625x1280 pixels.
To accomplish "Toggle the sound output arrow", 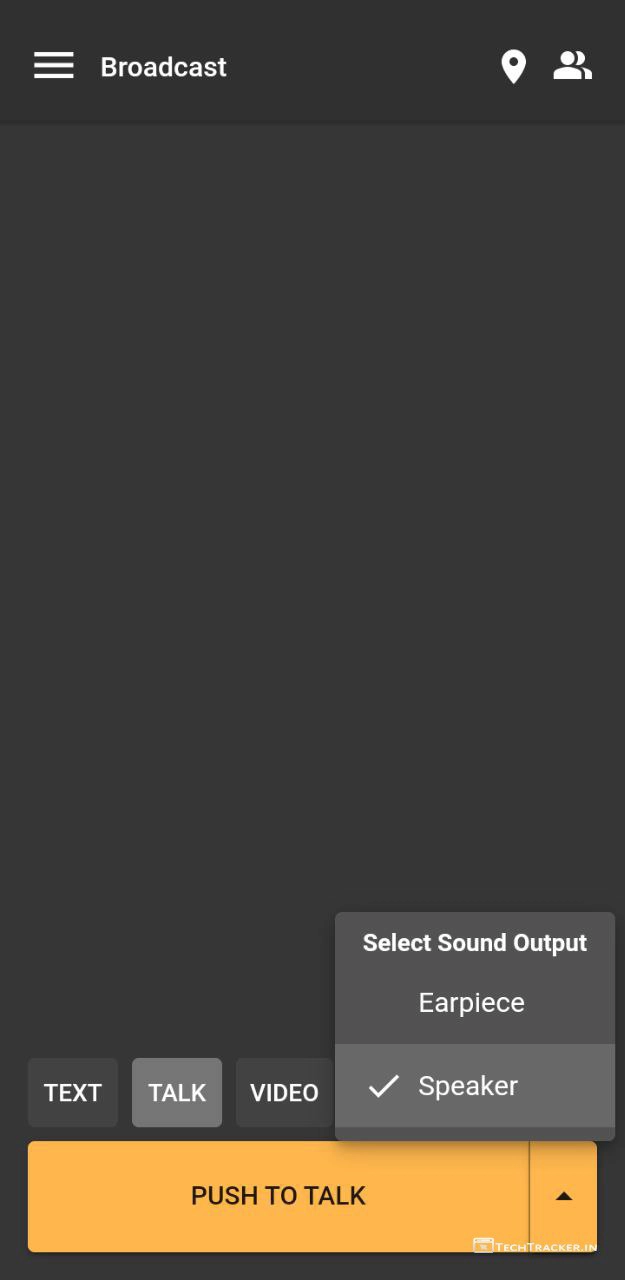I will (564, 1196).
